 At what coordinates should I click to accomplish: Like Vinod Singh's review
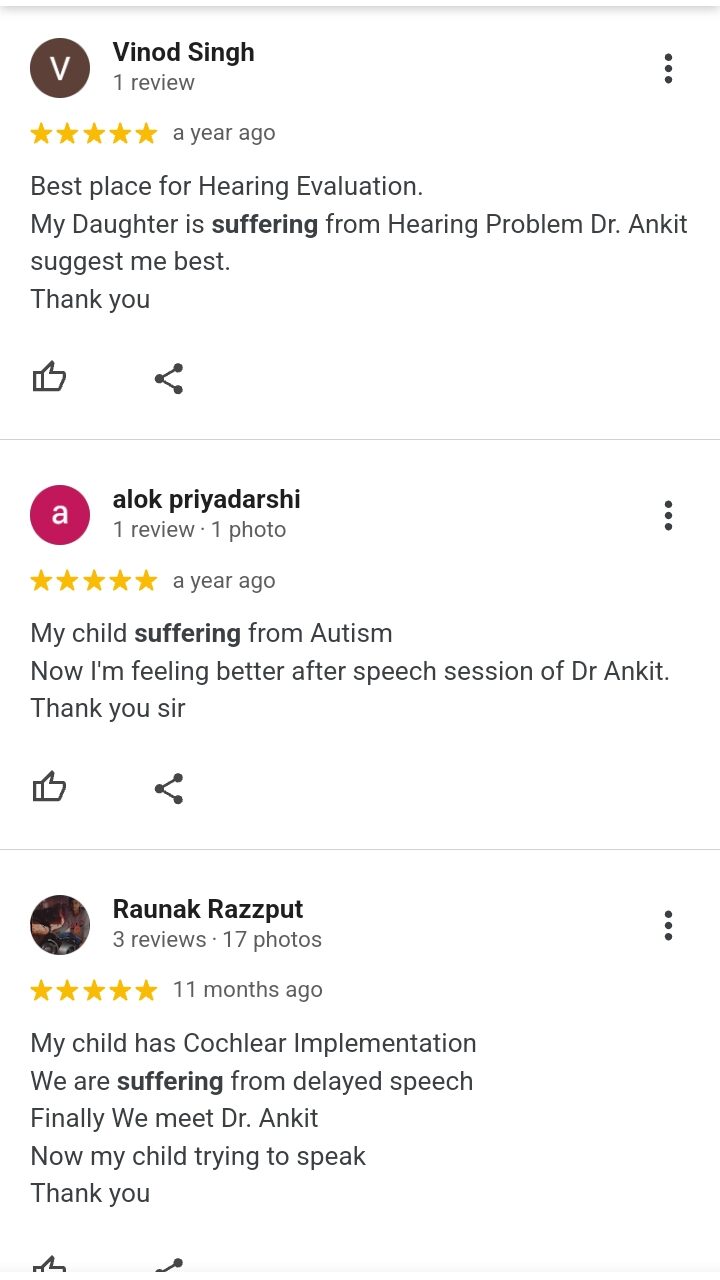tap(49, 378)
